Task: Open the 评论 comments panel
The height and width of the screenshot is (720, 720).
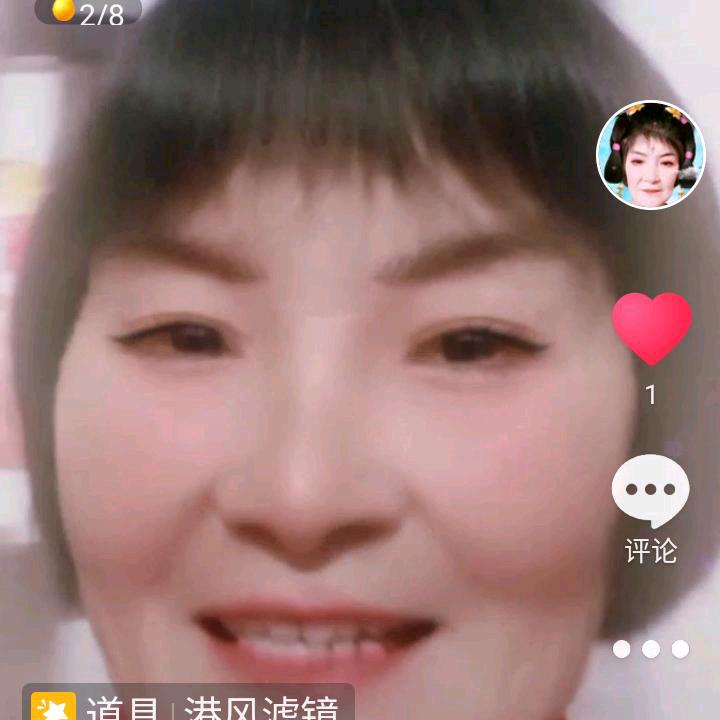Action: tap(651, 491)
